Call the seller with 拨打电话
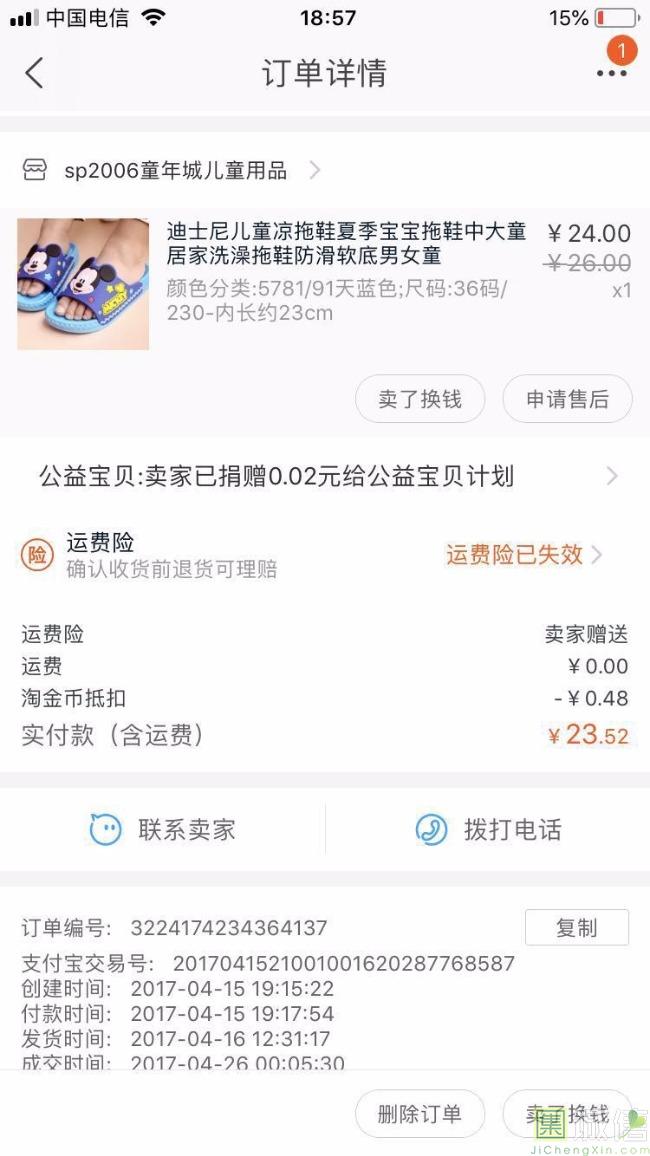 488,829
